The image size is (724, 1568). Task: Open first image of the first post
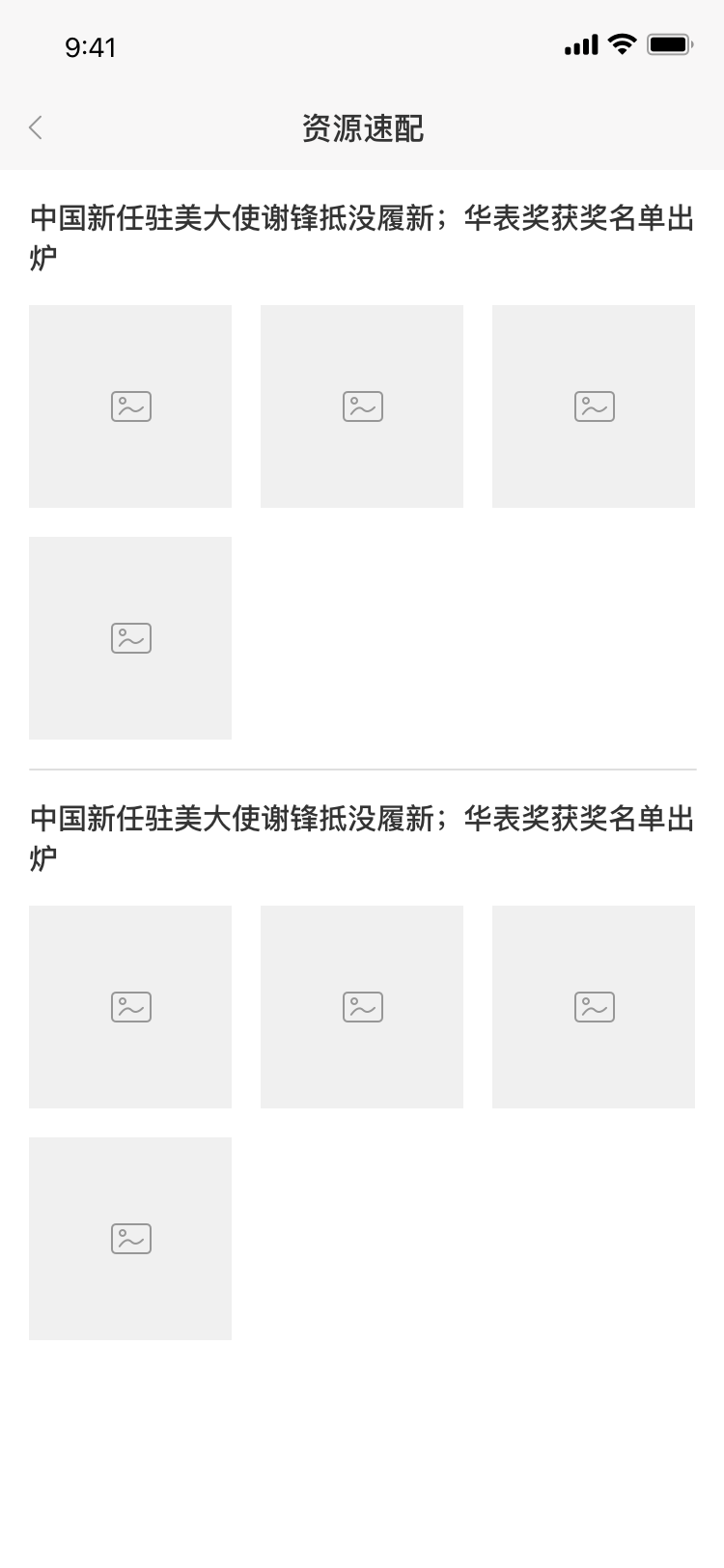tap(130, 406)
